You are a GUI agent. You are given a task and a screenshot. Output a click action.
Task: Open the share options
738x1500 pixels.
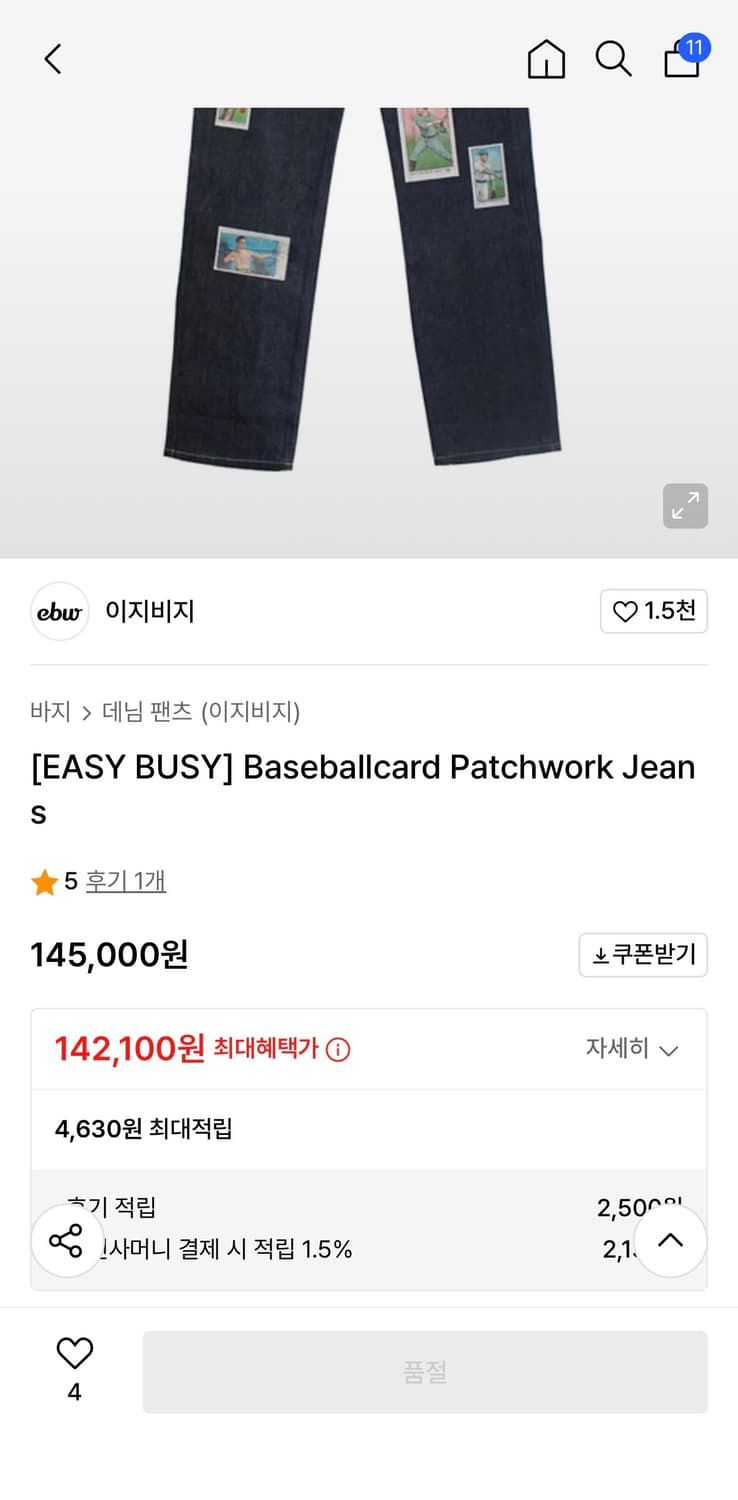click(67, 1240)
